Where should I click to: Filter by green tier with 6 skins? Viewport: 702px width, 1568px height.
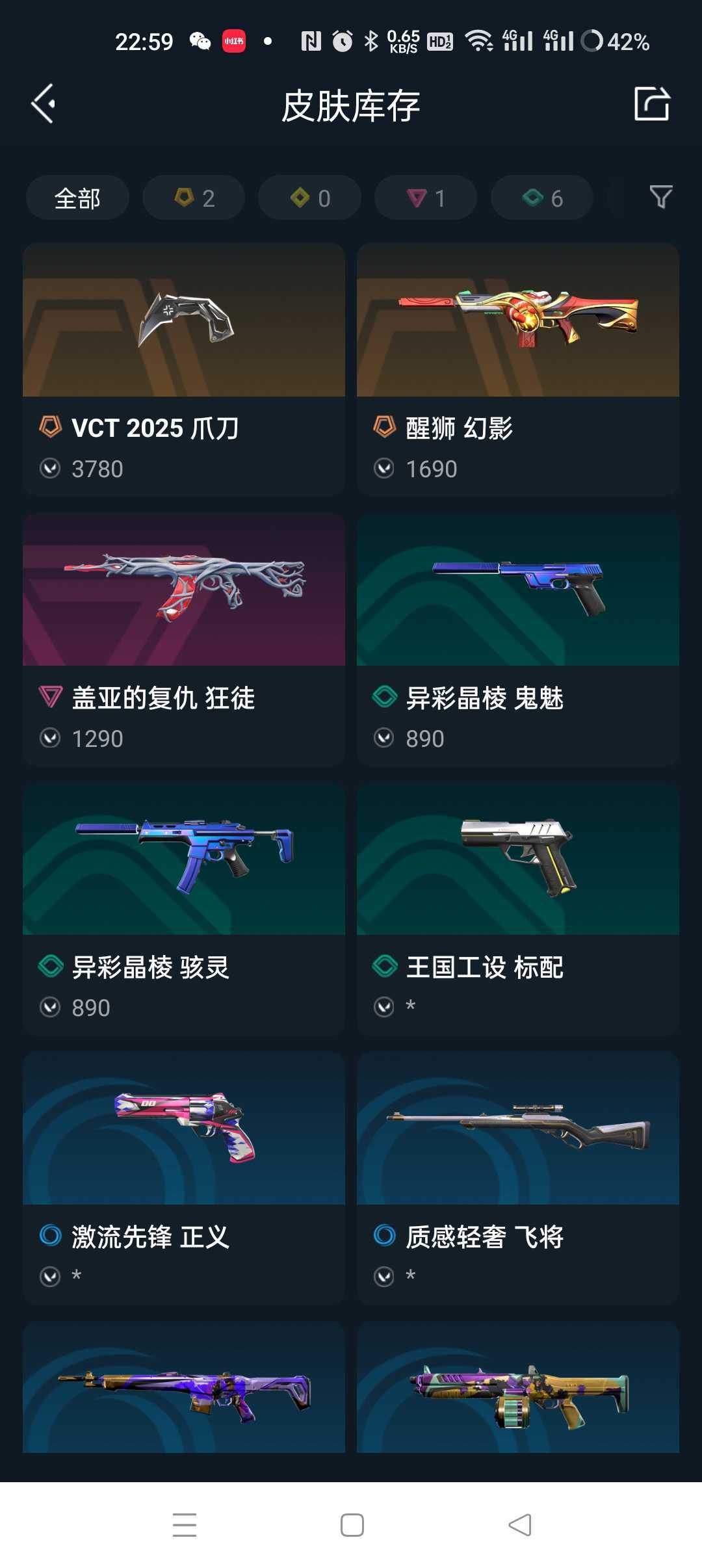[541, 198]
